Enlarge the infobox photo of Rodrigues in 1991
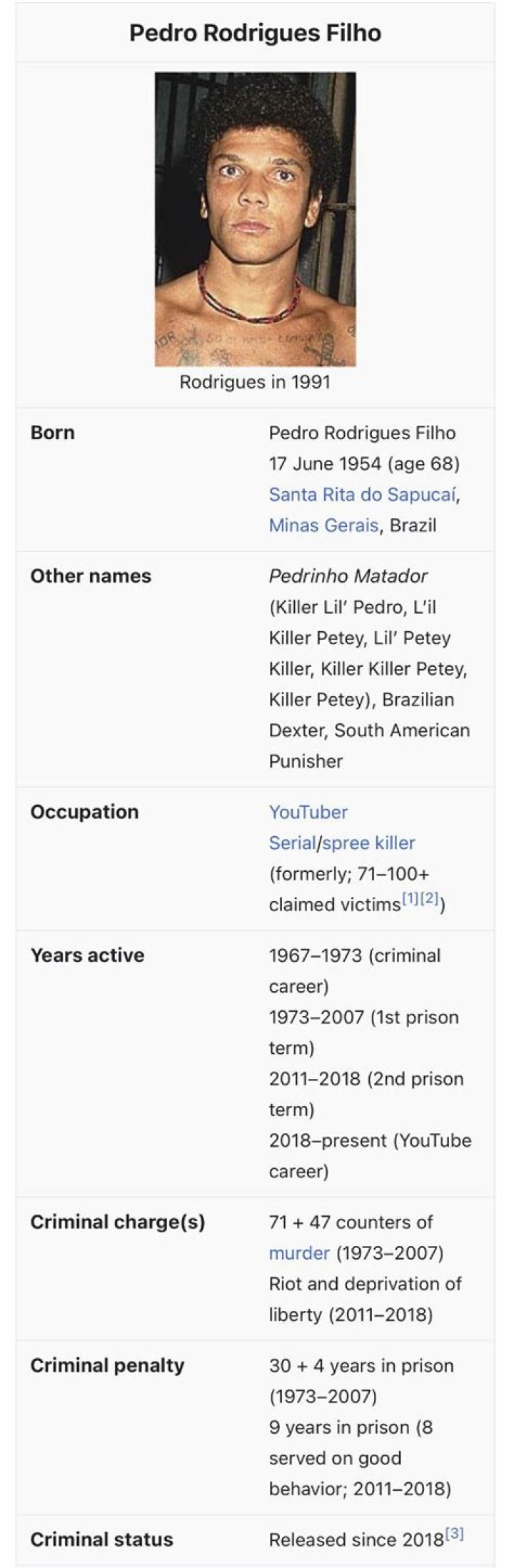 click(x=255, y=219)
